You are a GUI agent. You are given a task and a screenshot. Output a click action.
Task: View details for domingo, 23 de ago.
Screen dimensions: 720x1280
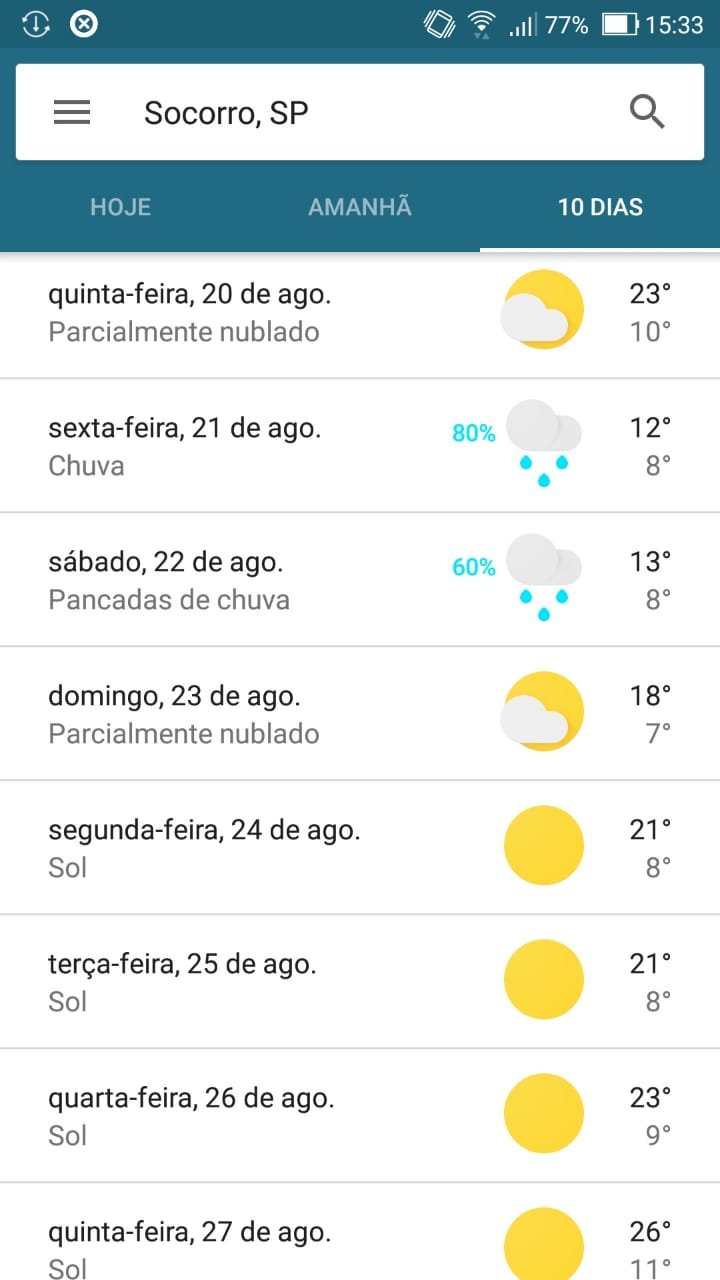(x=360, y=714)
